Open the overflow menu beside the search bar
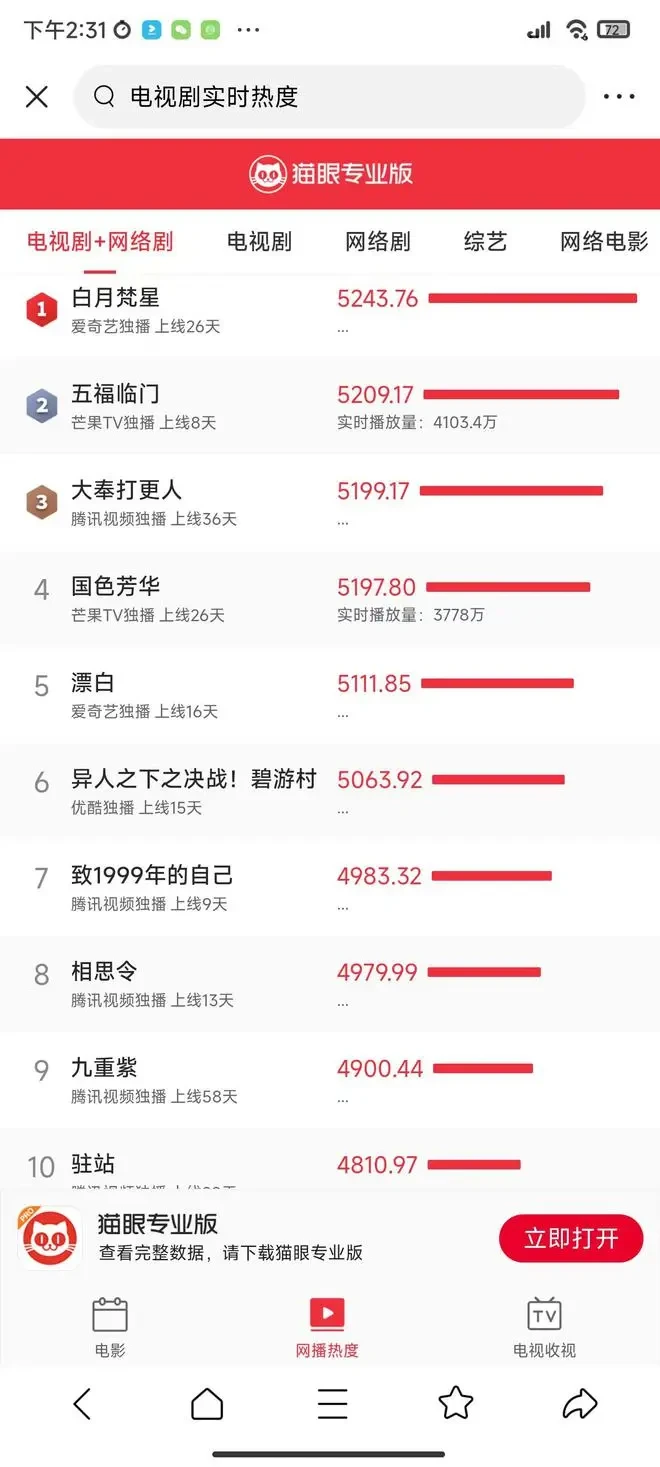 click(619, 97)
